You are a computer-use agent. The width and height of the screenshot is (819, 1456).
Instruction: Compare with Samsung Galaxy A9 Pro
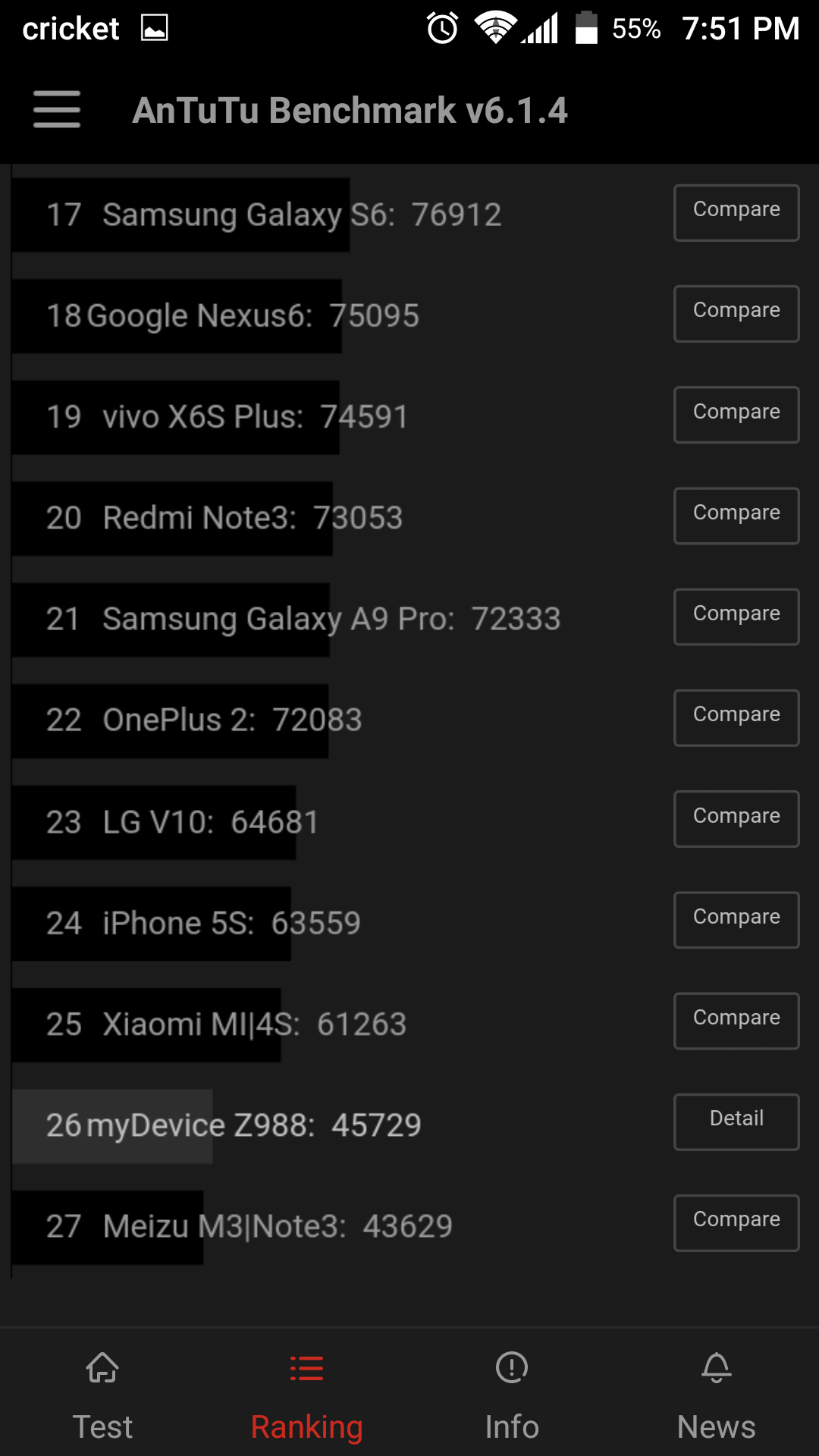tap(736, 617)
